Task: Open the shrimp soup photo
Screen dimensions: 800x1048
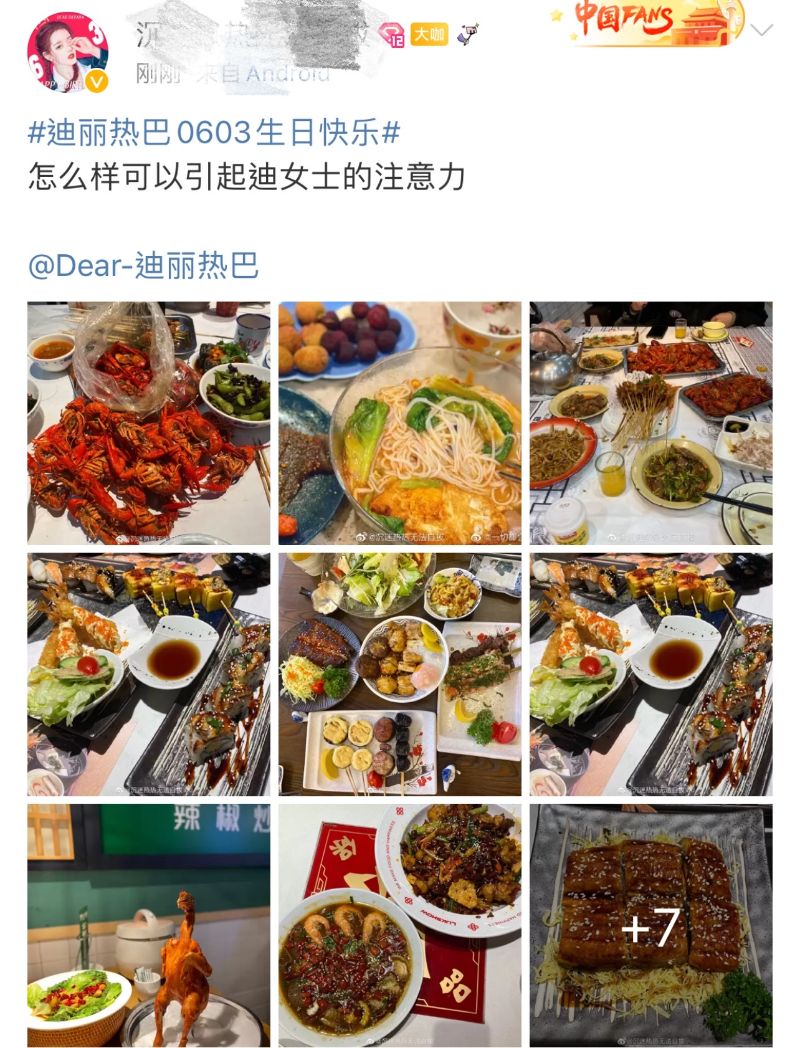Action: point(400,925)
